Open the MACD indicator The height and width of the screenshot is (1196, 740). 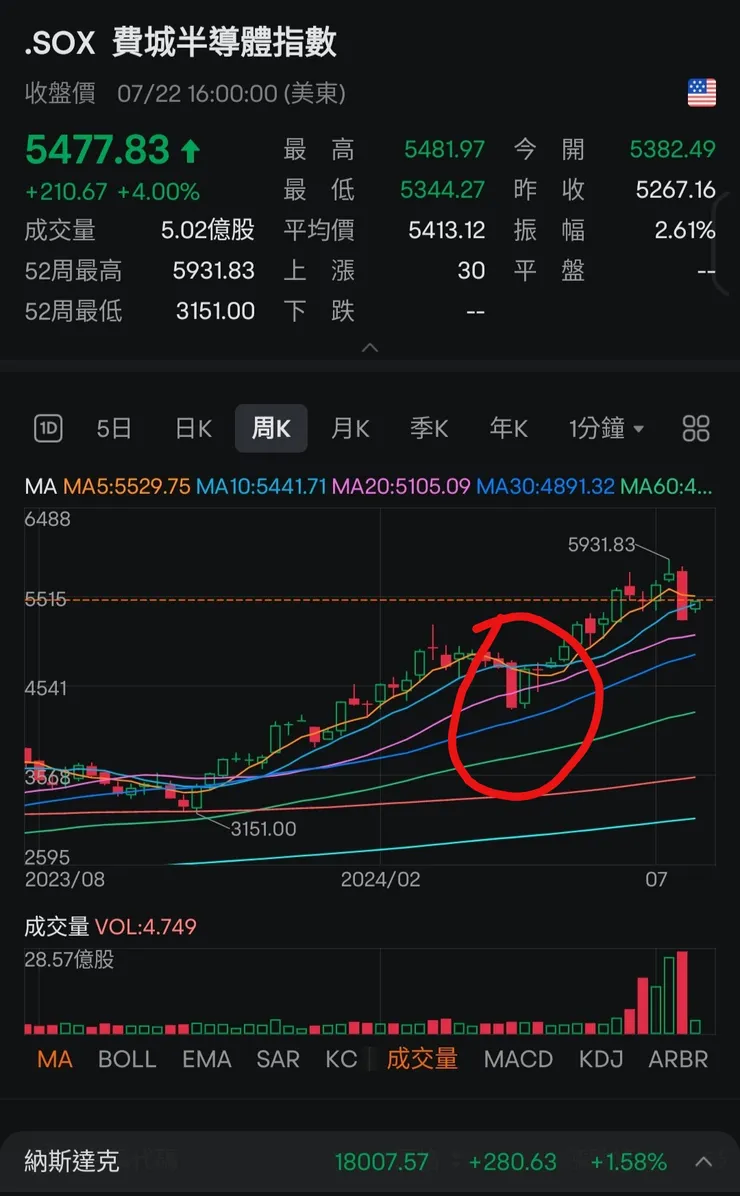[518, 1059]
